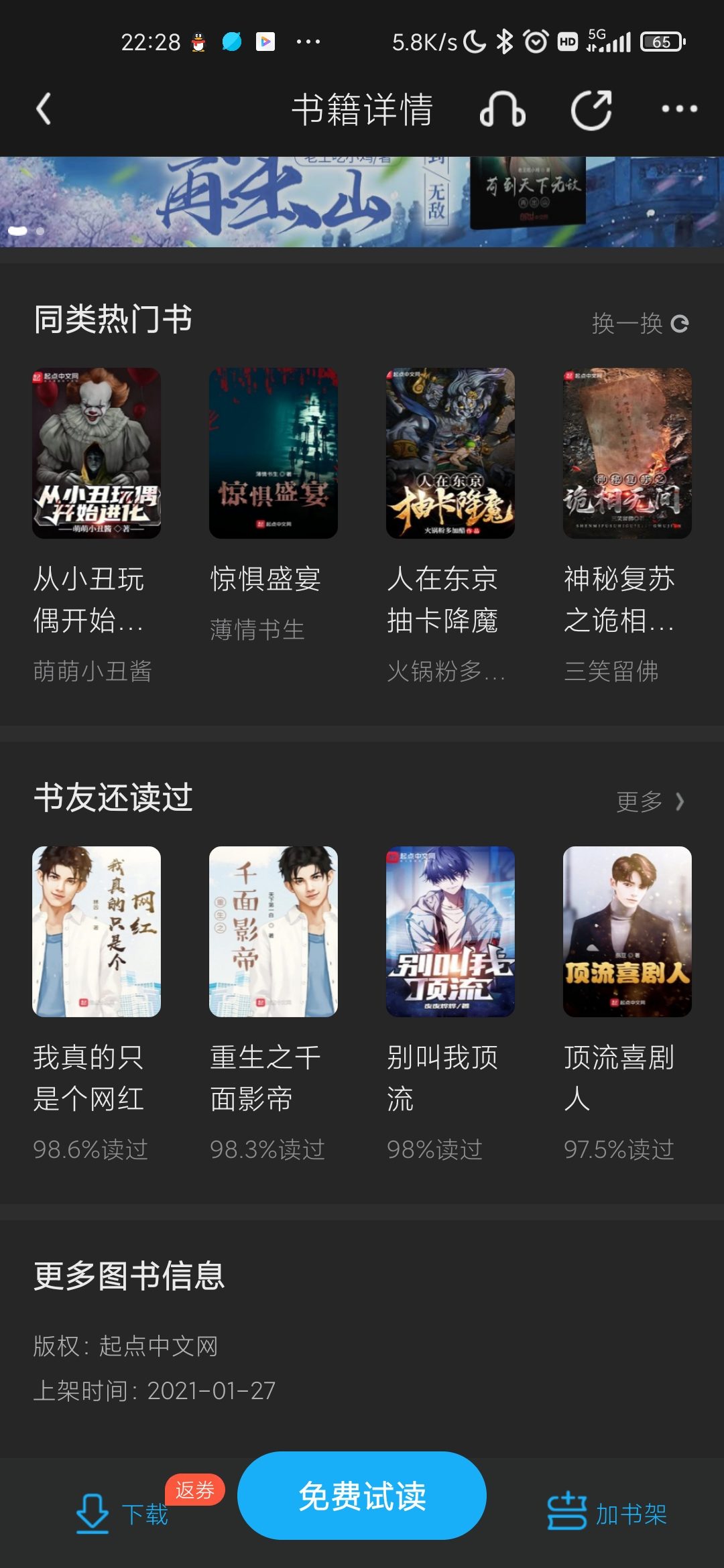The image size is (724, 1568).
Task: Share this book
Action: point(591,109)
